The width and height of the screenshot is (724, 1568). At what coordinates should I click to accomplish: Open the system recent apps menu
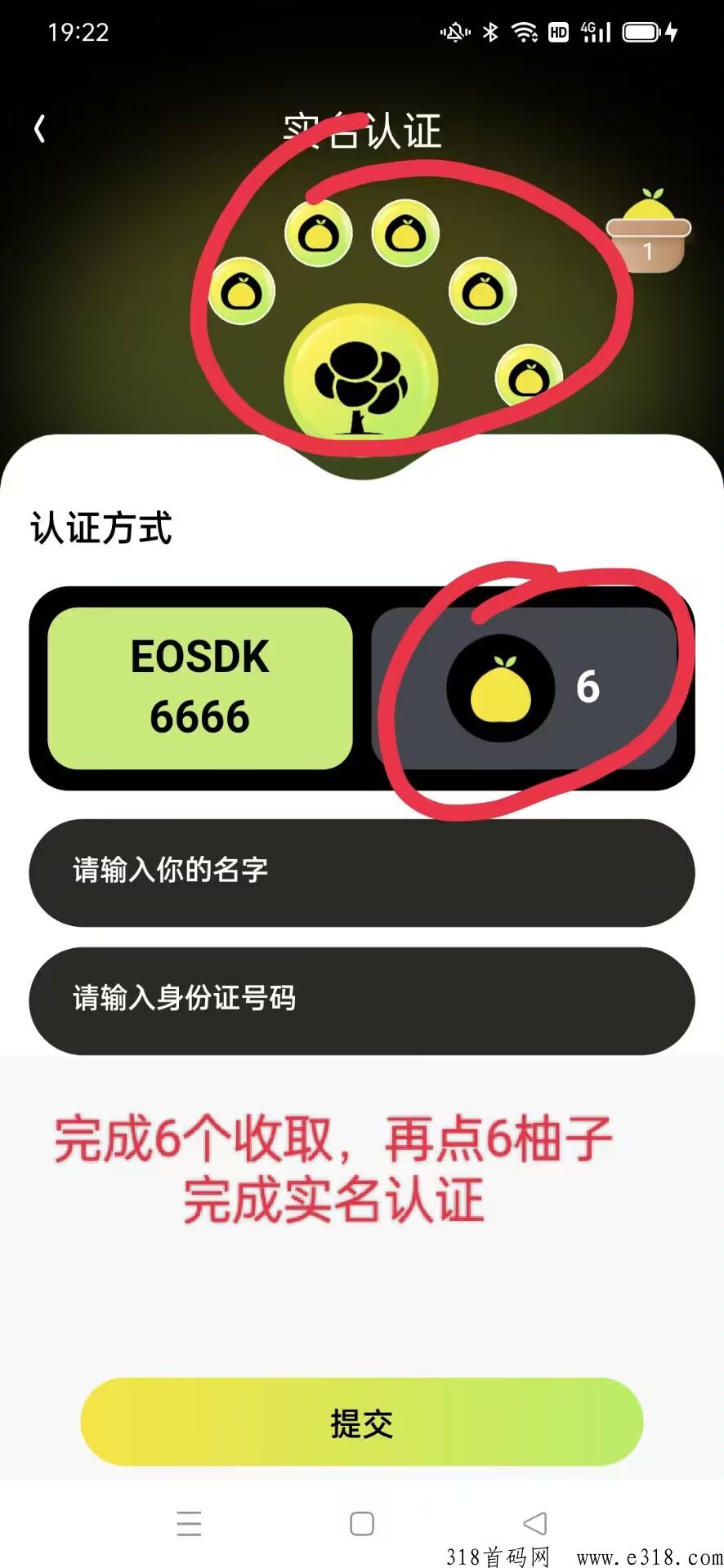coord(189,1524)
